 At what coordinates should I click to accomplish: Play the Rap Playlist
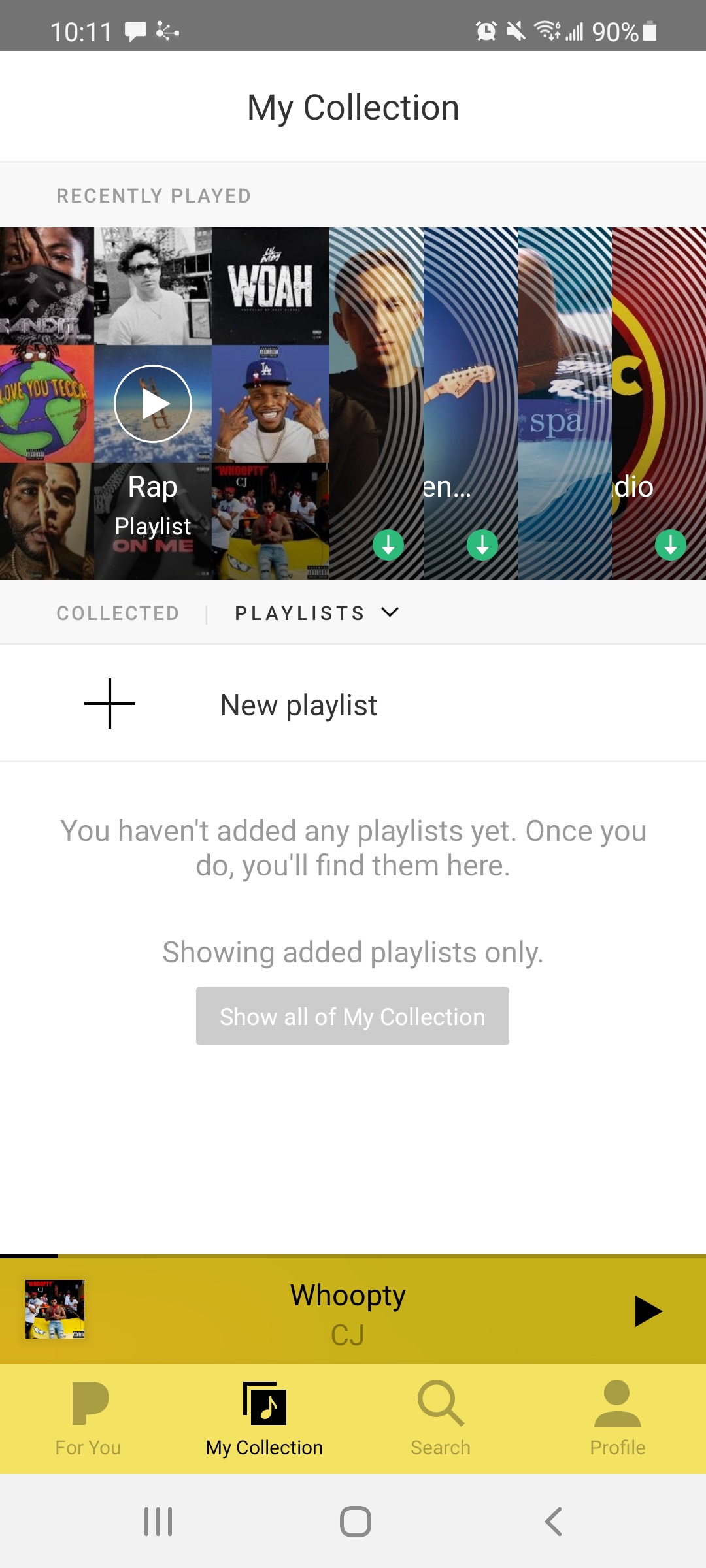[152, 404]
